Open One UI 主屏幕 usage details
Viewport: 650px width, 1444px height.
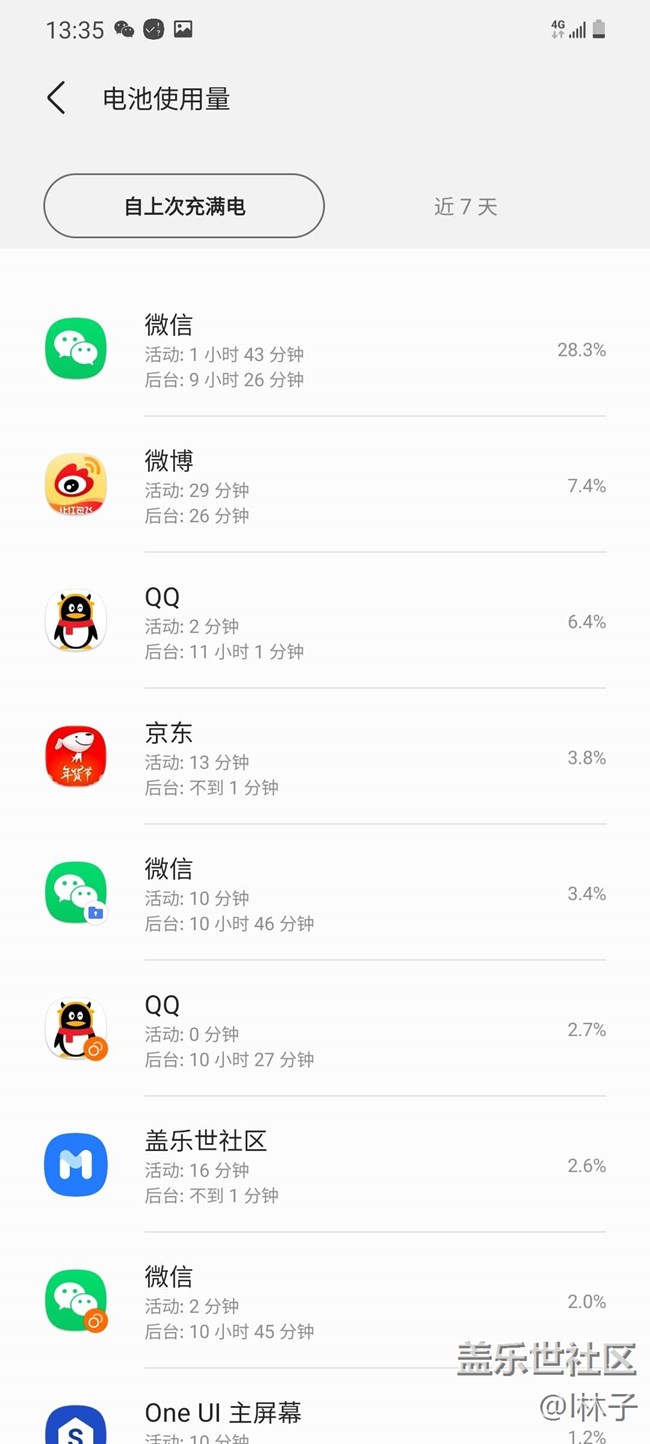point(300,1420)
